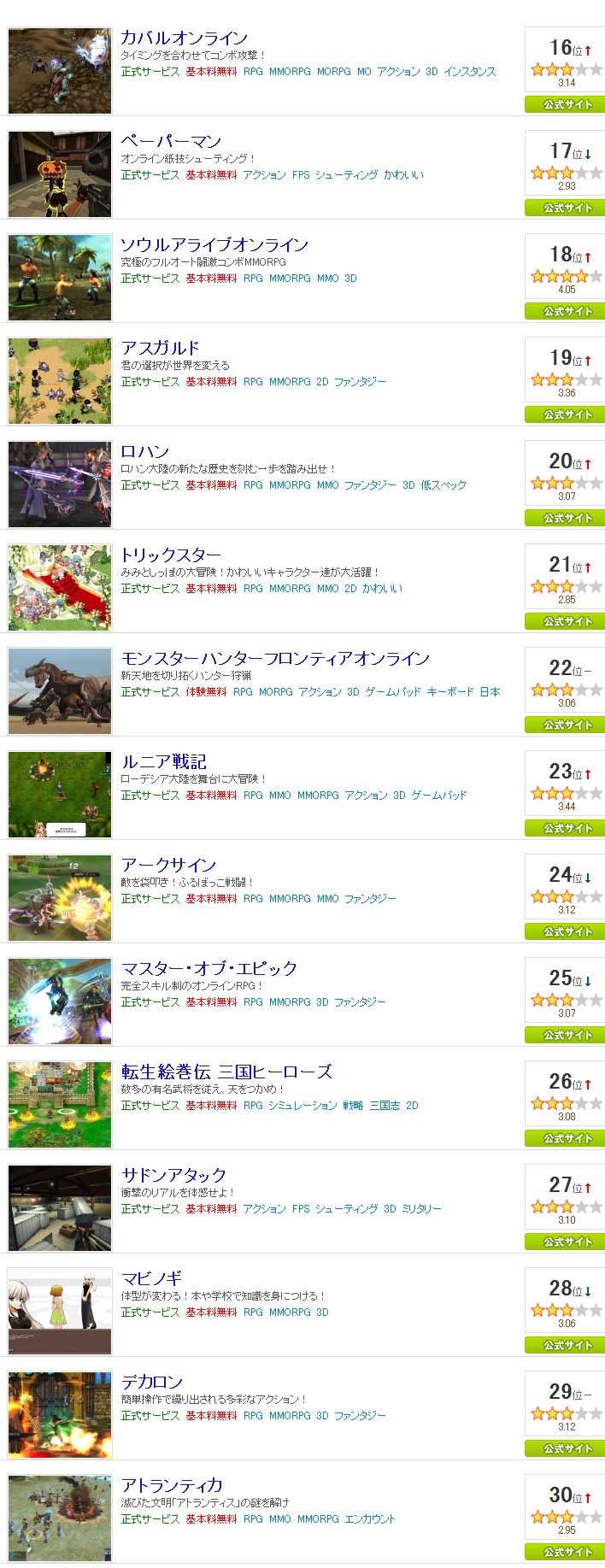Select the 2D tag under アスガルド
The height and width of the screenshot is (1568, 605).
(322, 382)
